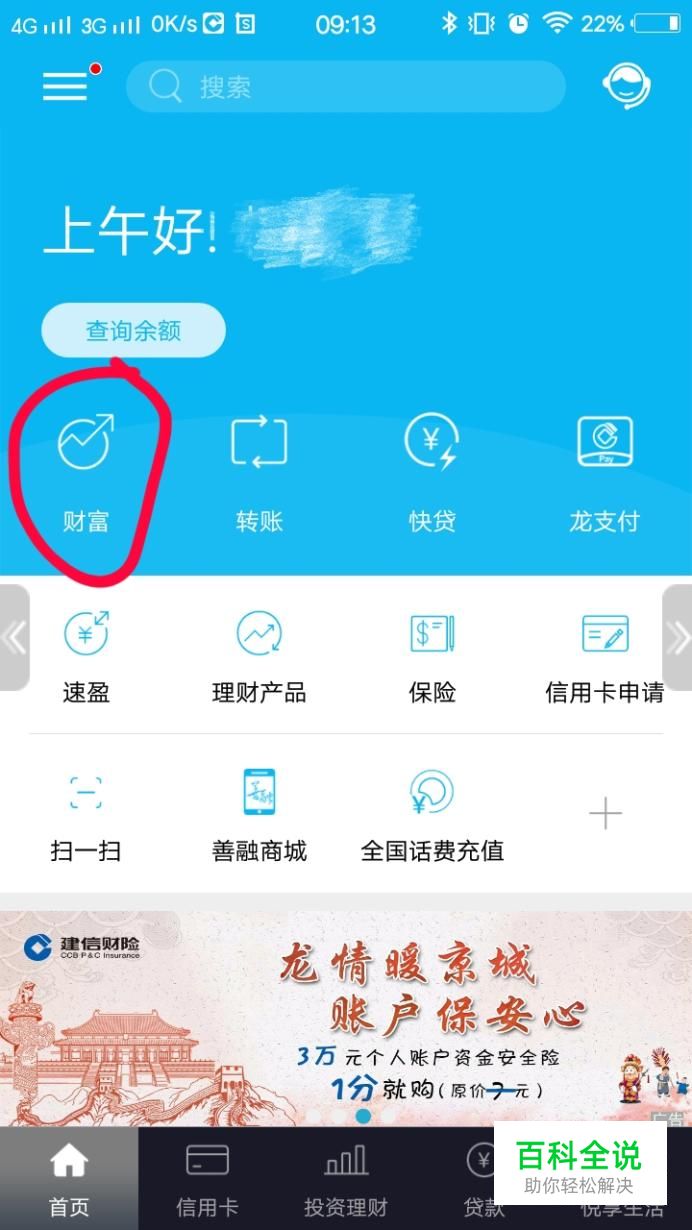Image resolution: width=692 pixels, height=1230 pixels.
Task: Open 财富 wealth section
Action: point(86,473)
